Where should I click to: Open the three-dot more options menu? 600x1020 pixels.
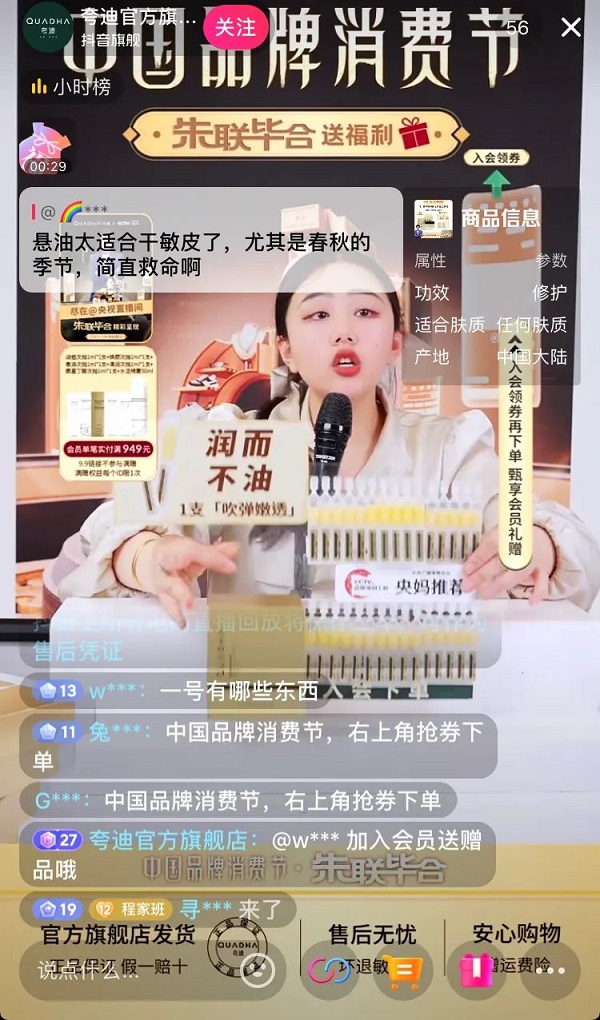pyautogui.click(x=549, y=970)
